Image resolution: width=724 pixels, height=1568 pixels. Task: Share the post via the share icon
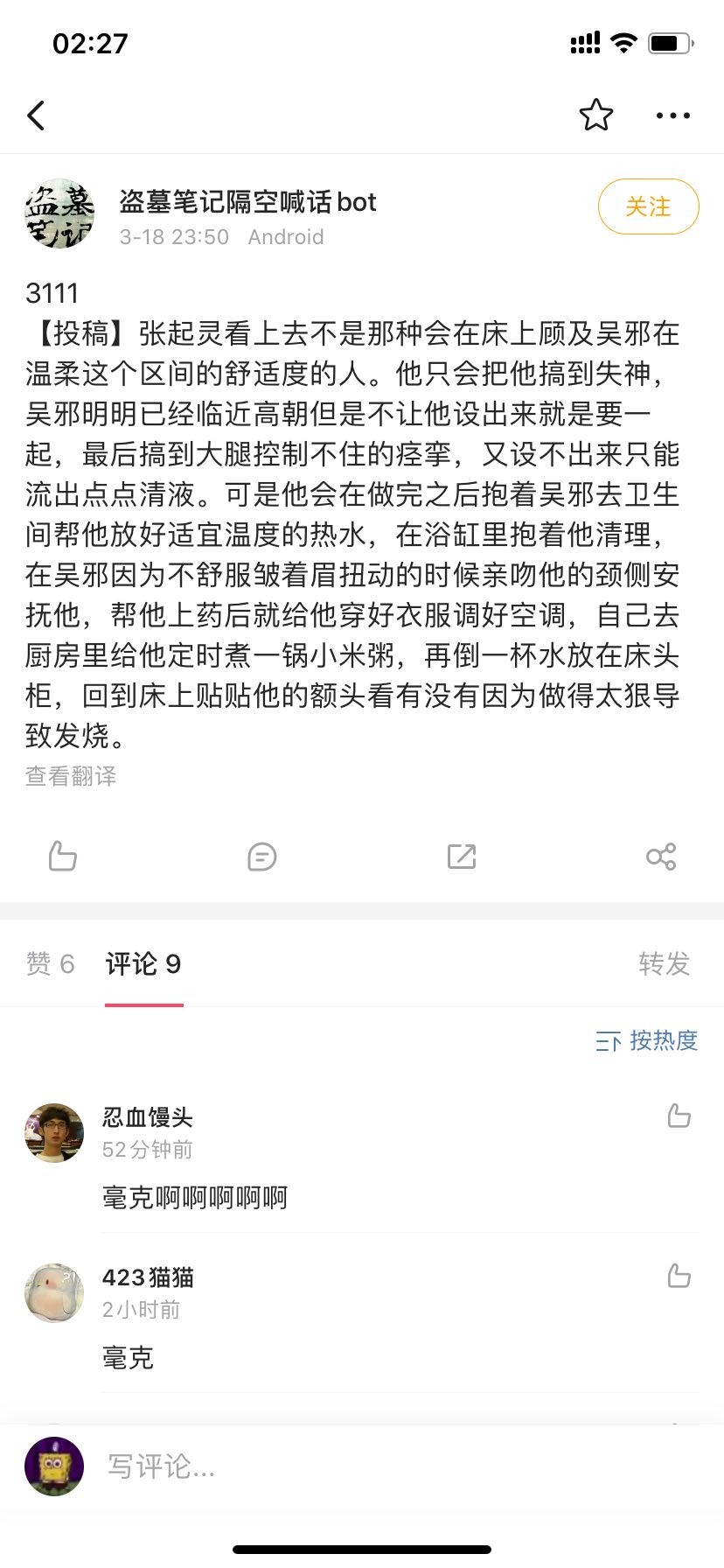click(x=661, y=857)
